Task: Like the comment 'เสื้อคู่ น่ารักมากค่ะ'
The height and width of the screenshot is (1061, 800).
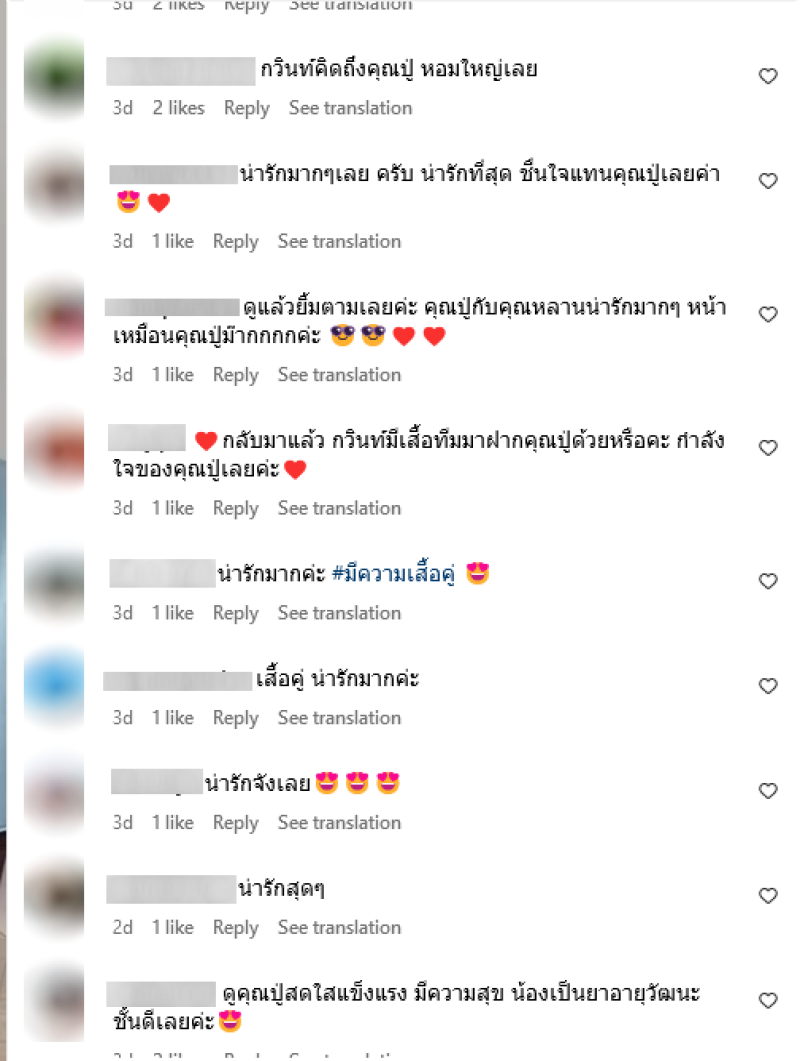Action: click(x=768, y=686)
